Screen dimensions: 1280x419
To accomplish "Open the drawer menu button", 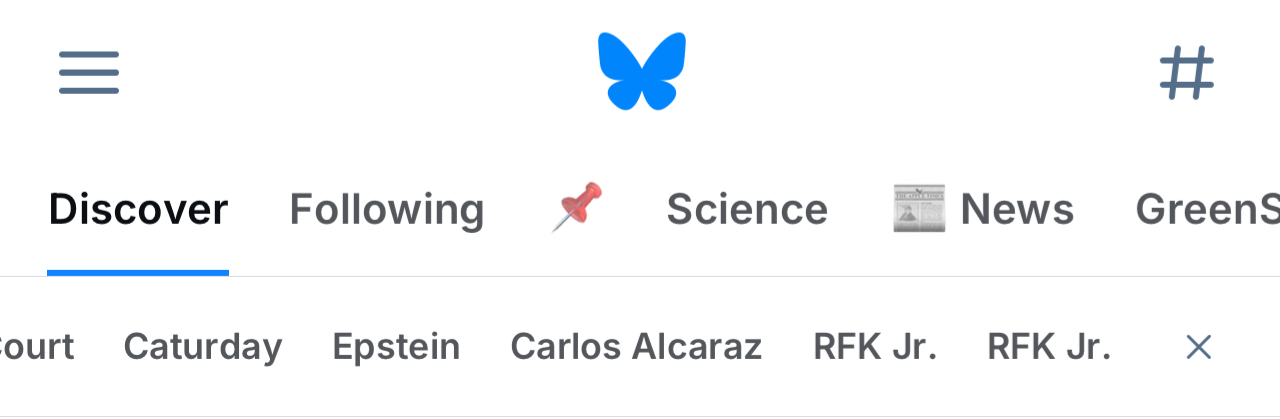I will point(89,73).
